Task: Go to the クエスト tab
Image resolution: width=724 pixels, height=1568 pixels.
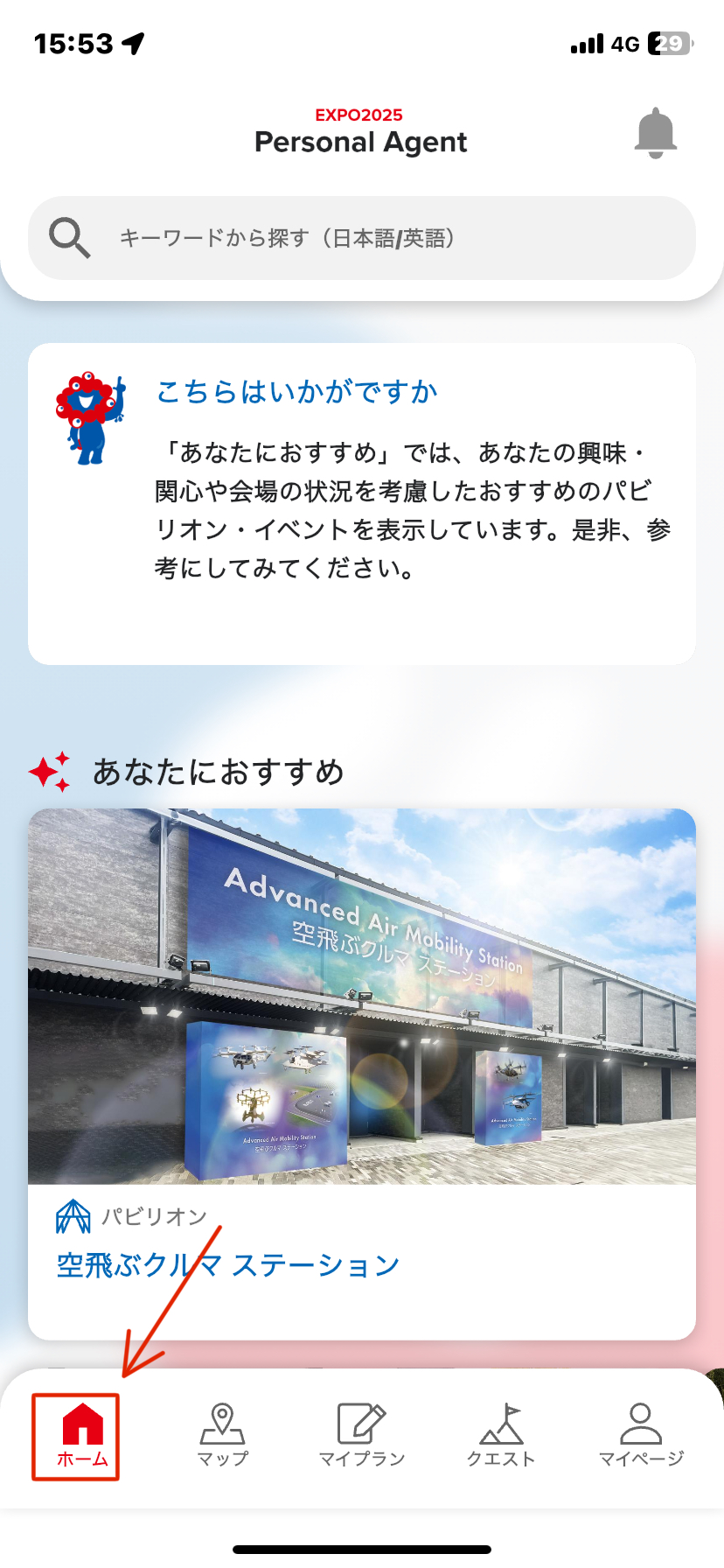Action: 501,1435
